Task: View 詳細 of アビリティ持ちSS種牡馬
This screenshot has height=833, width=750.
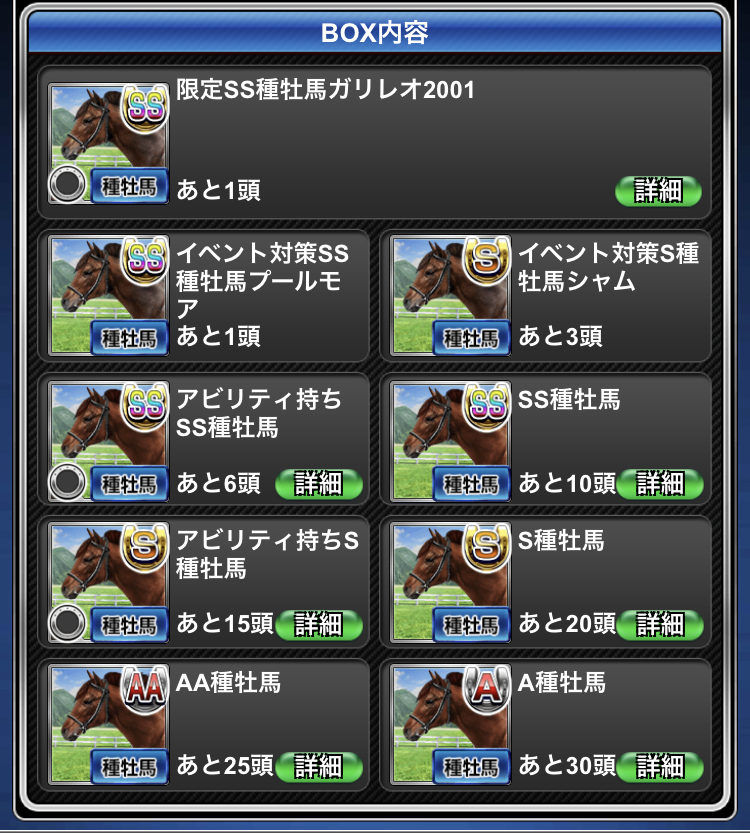Action: 318,484
